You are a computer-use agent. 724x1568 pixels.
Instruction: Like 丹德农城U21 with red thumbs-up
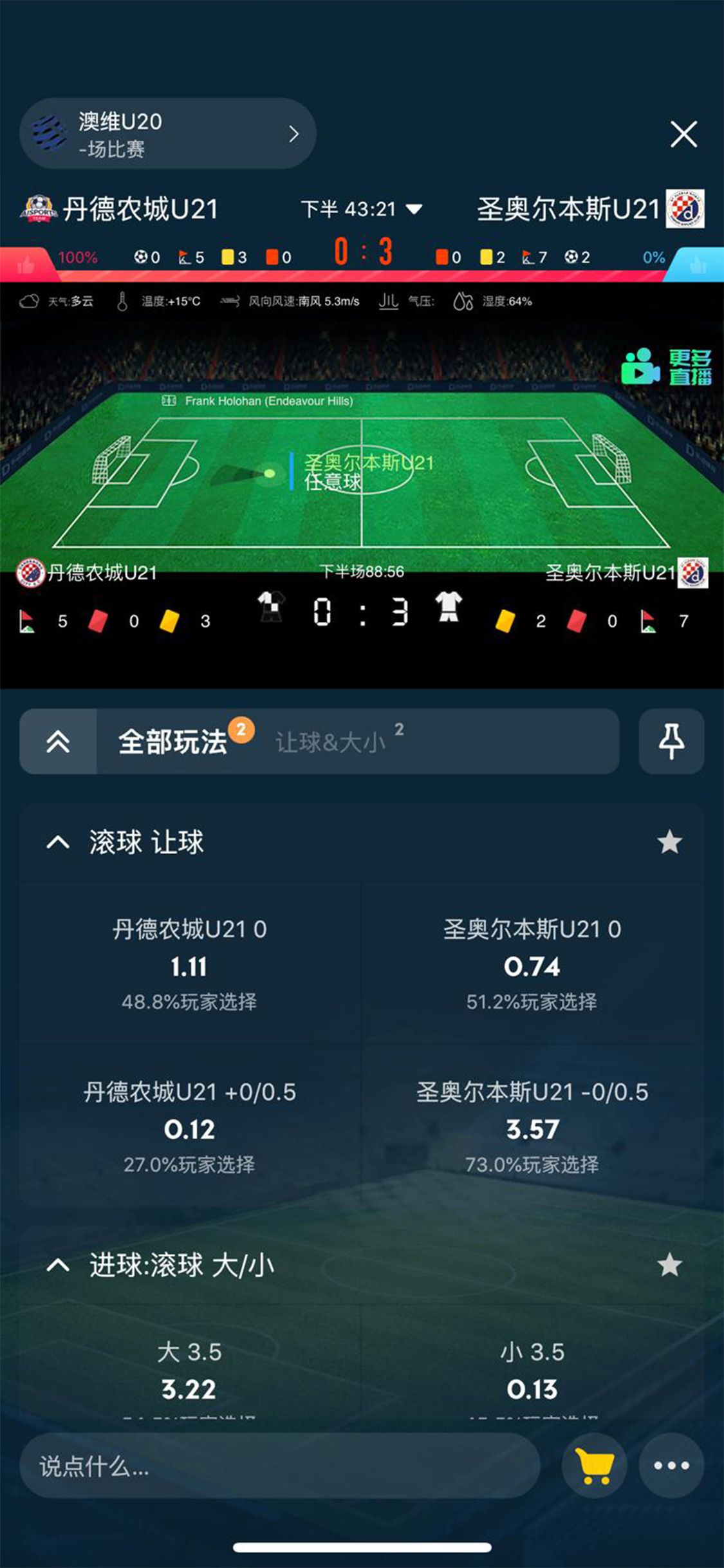click(x=26, y=264)
